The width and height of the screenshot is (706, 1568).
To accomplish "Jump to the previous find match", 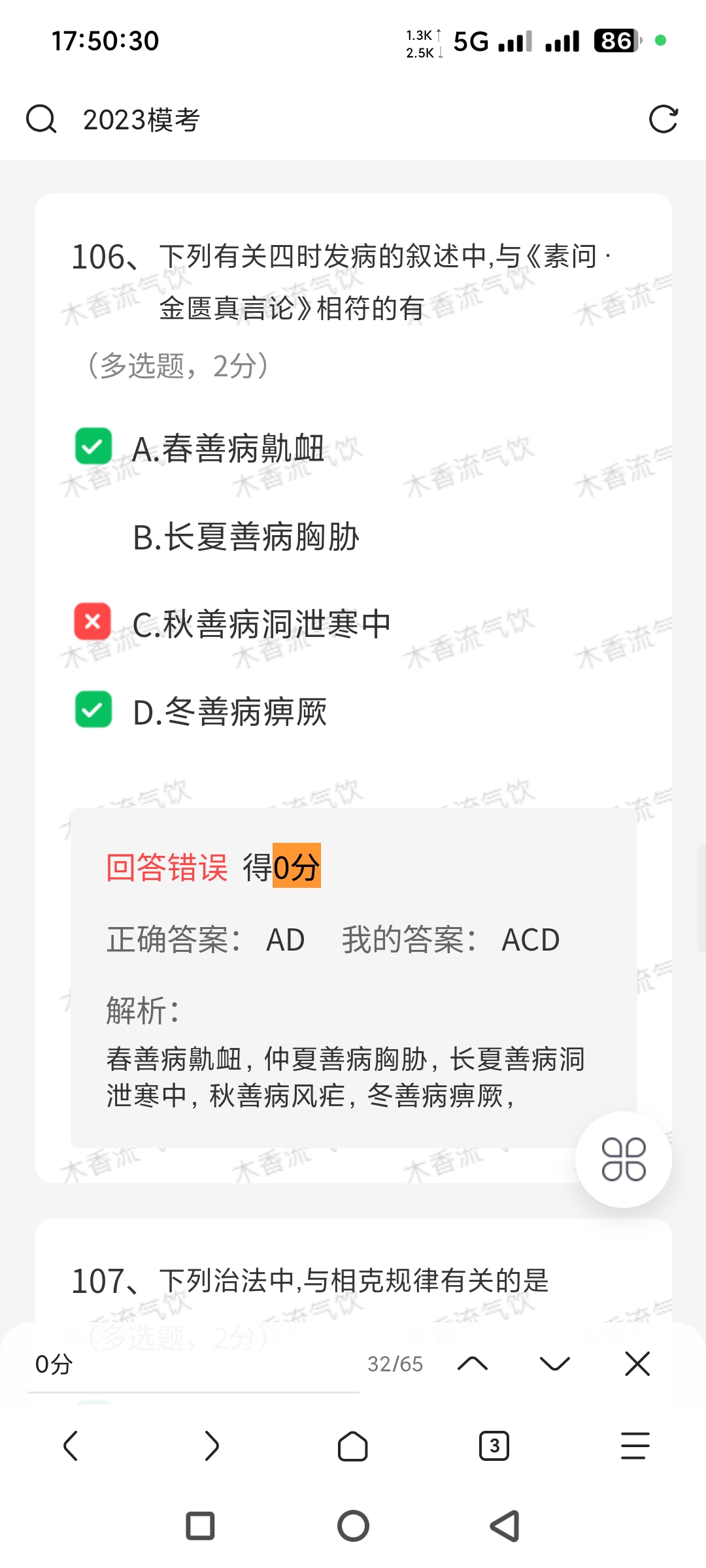I will tap(473, 1364).
